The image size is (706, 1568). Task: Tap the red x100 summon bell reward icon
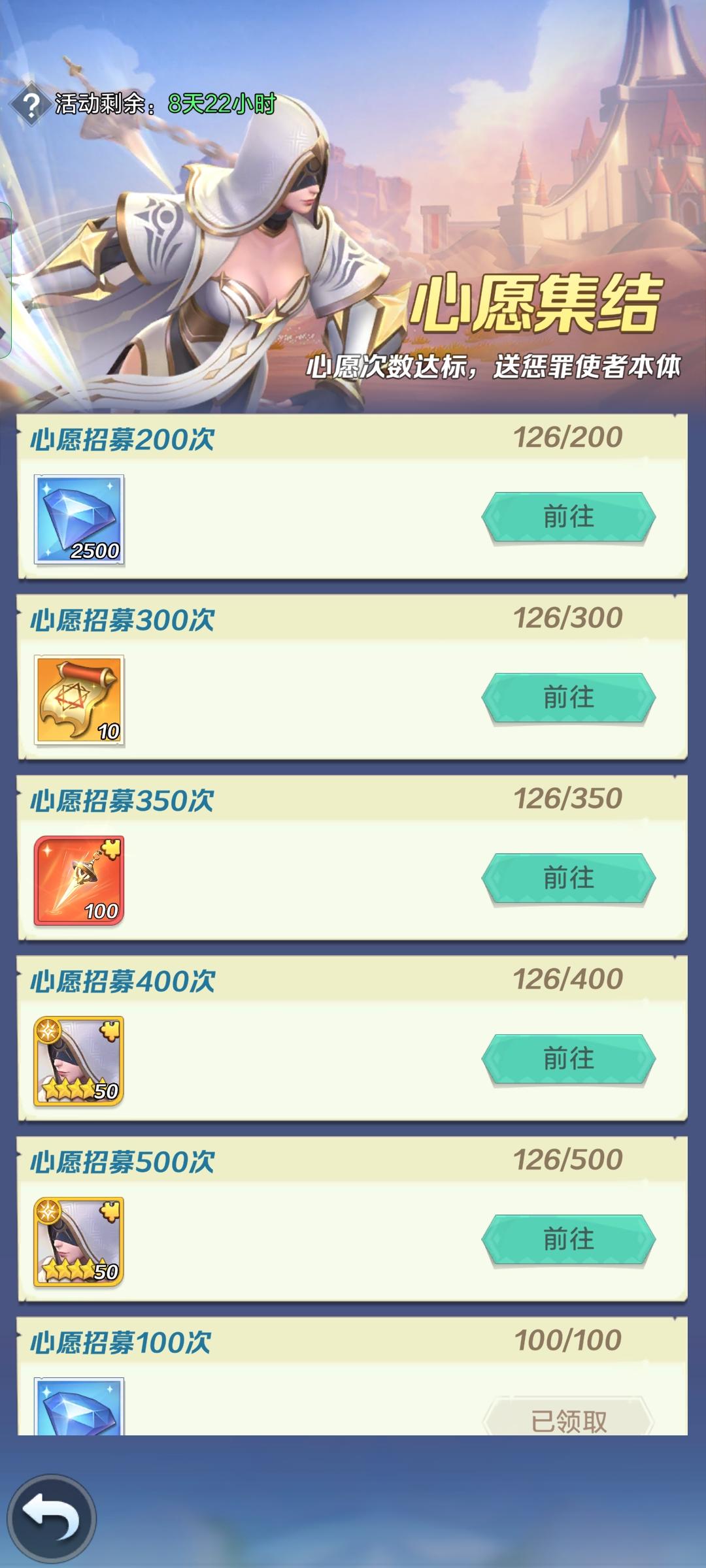pyautogui.click(x=78, y=879)
